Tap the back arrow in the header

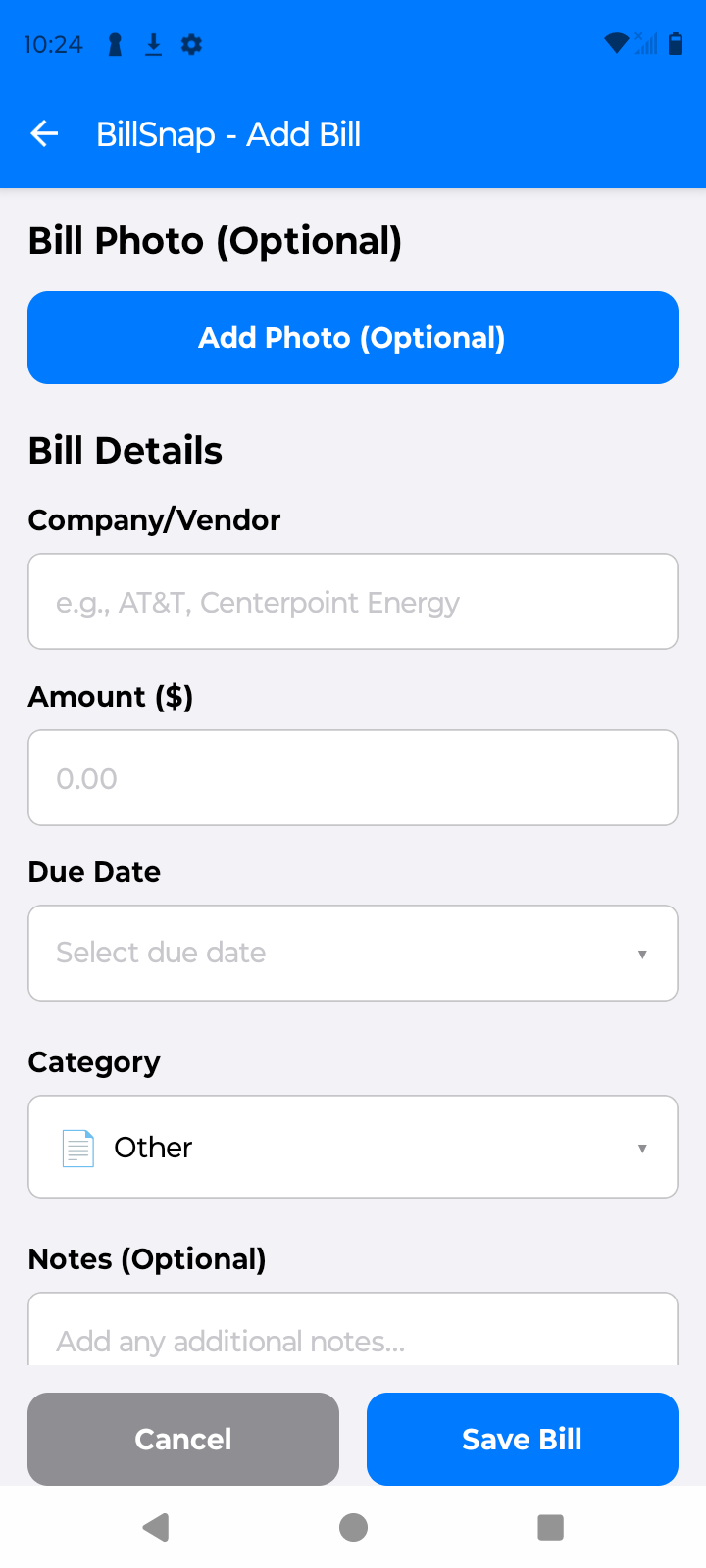pyautogui.click(x=43, y=133)
